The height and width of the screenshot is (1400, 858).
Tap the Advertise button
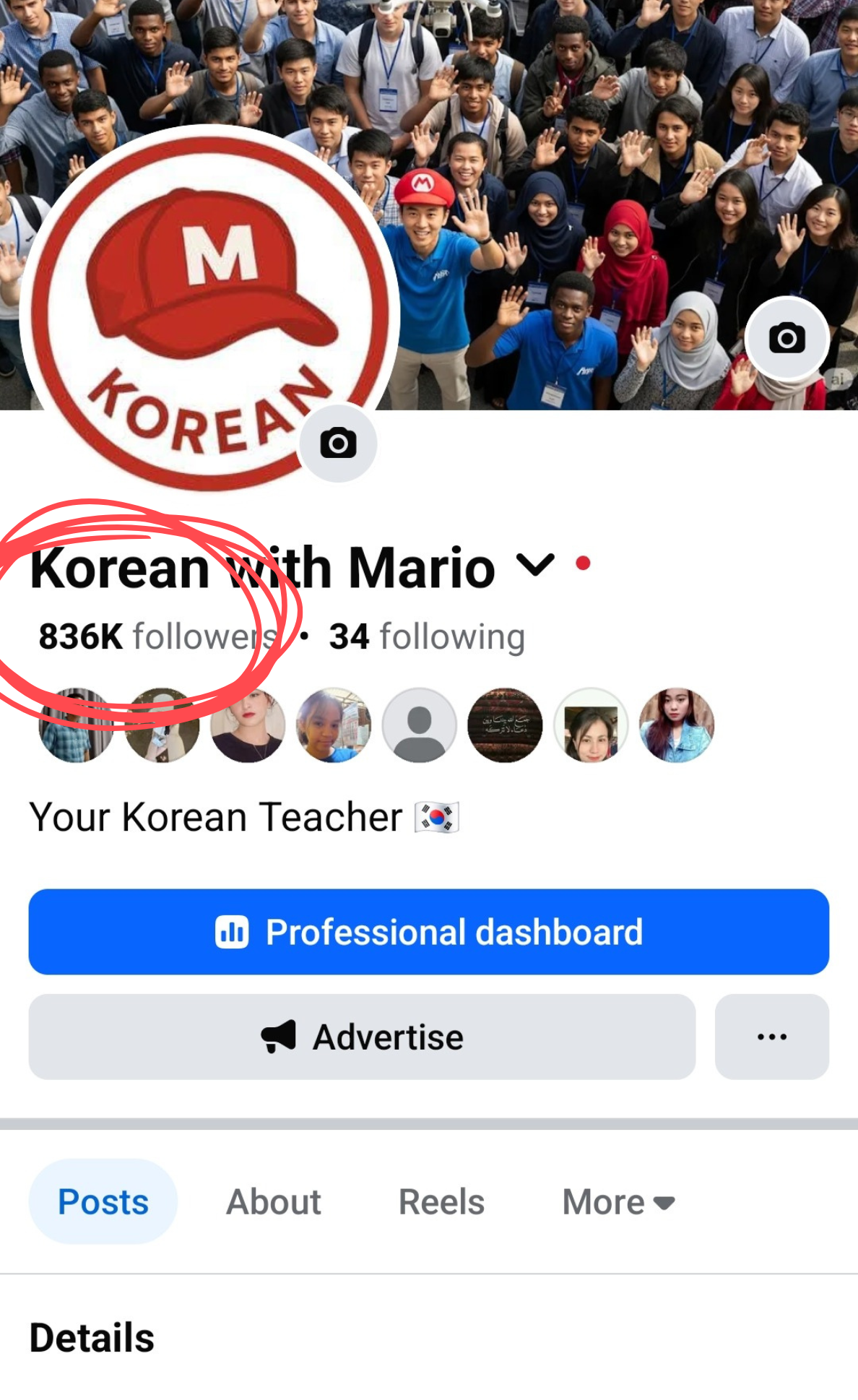coord(362,1037)
